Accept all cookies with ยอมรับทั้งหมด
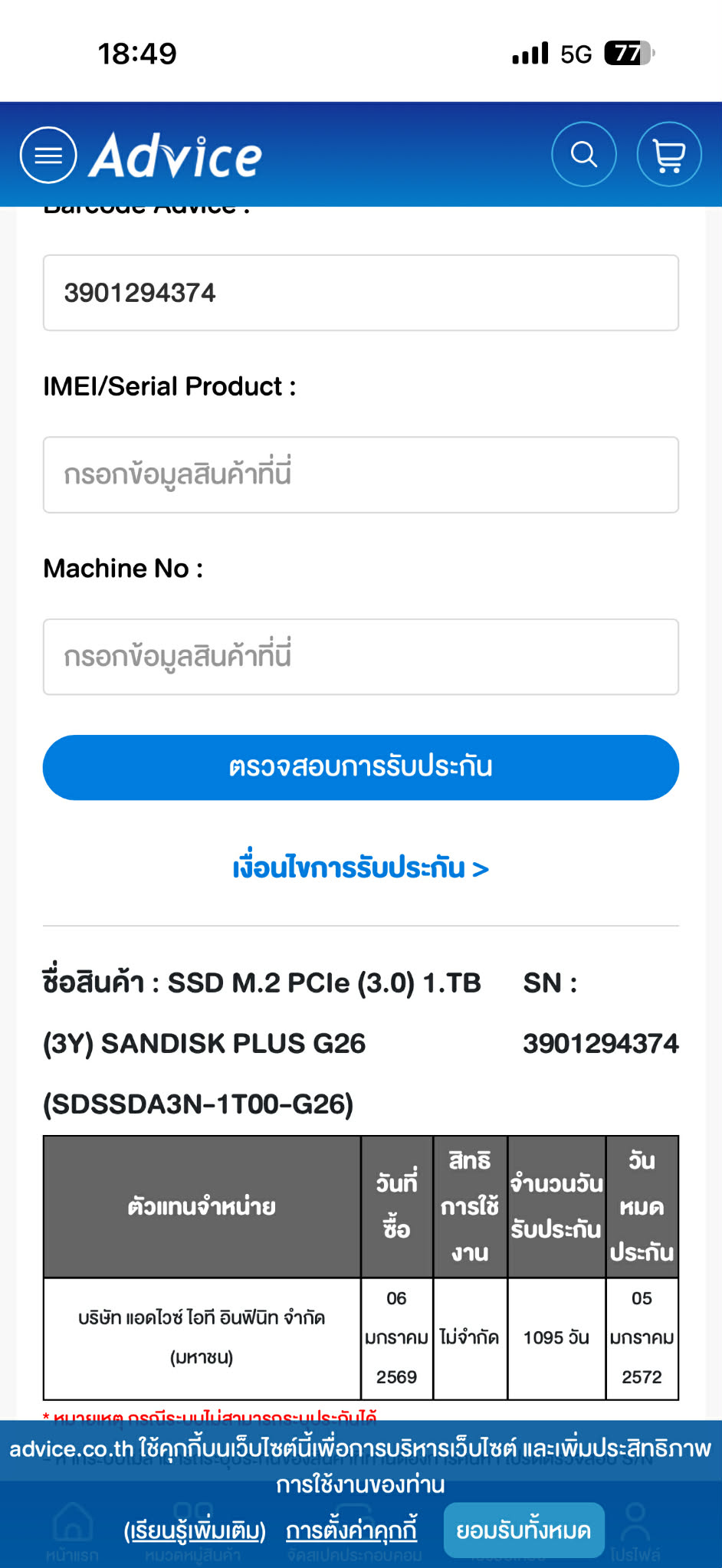Image resolution: width=722 pixels, height=1568 pixels. click(523, 1530)
